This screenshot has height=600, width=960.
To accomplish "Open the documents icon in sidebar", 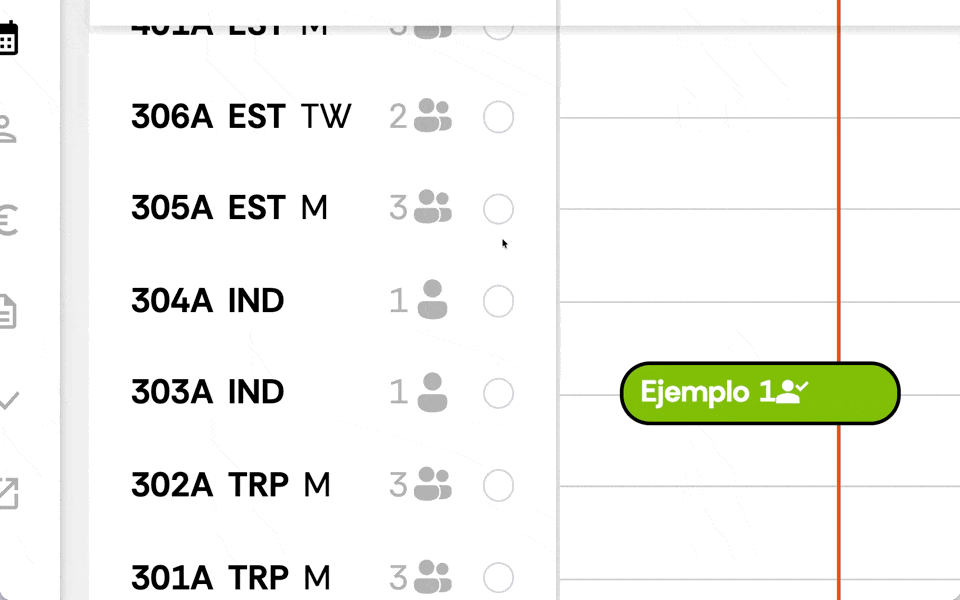I will (x=8, y=311).
